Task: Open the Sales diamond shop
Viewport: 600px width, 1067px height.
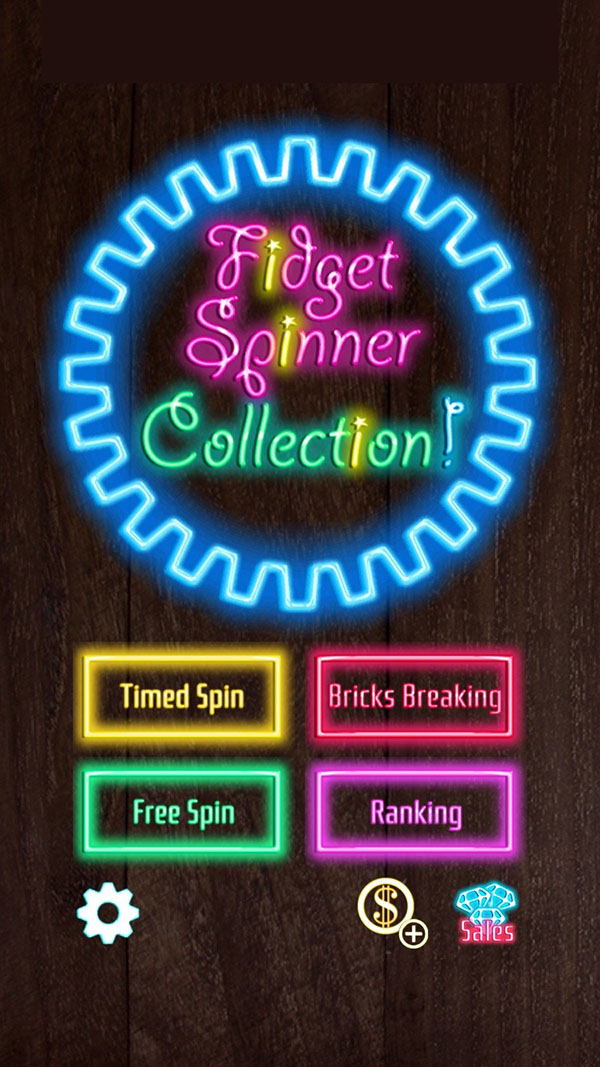Action: 487,913
